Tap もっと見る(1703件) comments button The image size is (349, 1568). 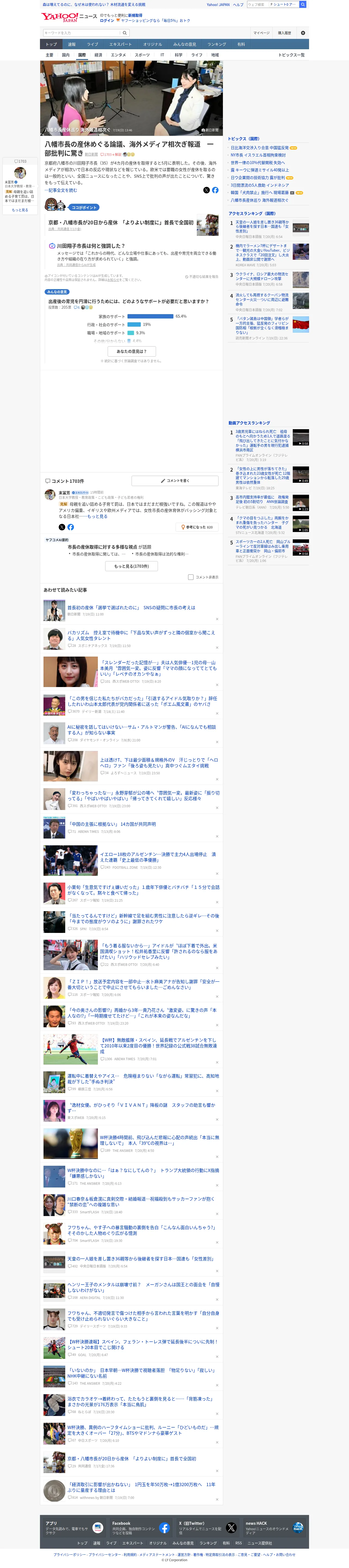(131, 566)
